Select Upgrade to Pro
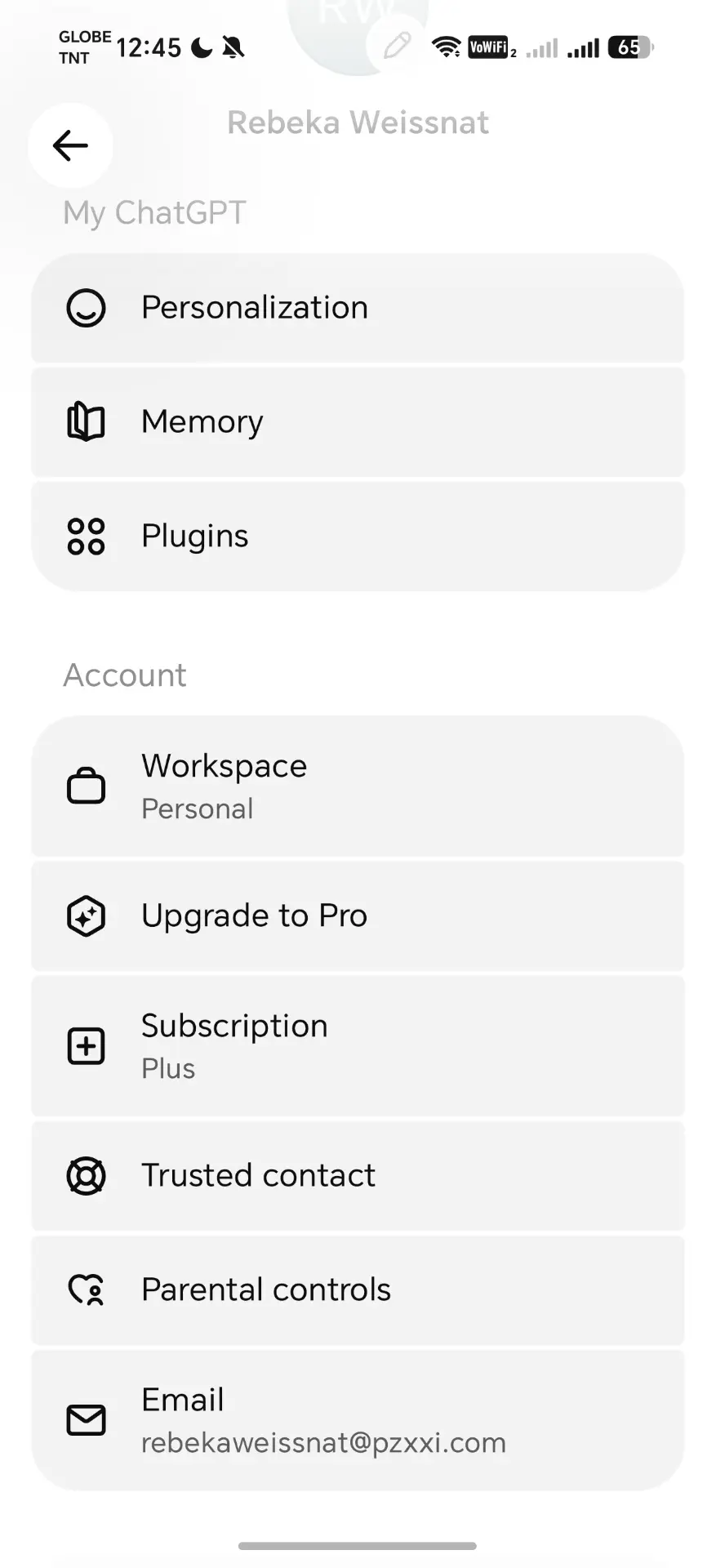The width and height of the screenshot is (716, 1568). (358, 916)
